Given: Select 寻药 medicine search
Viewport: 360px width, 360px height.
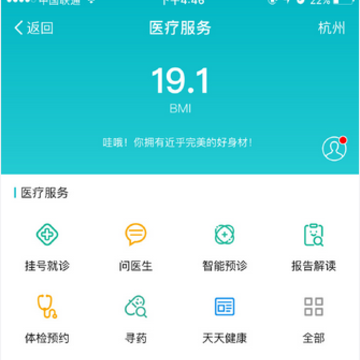Looking at the screenshot, I should point(136,320).
